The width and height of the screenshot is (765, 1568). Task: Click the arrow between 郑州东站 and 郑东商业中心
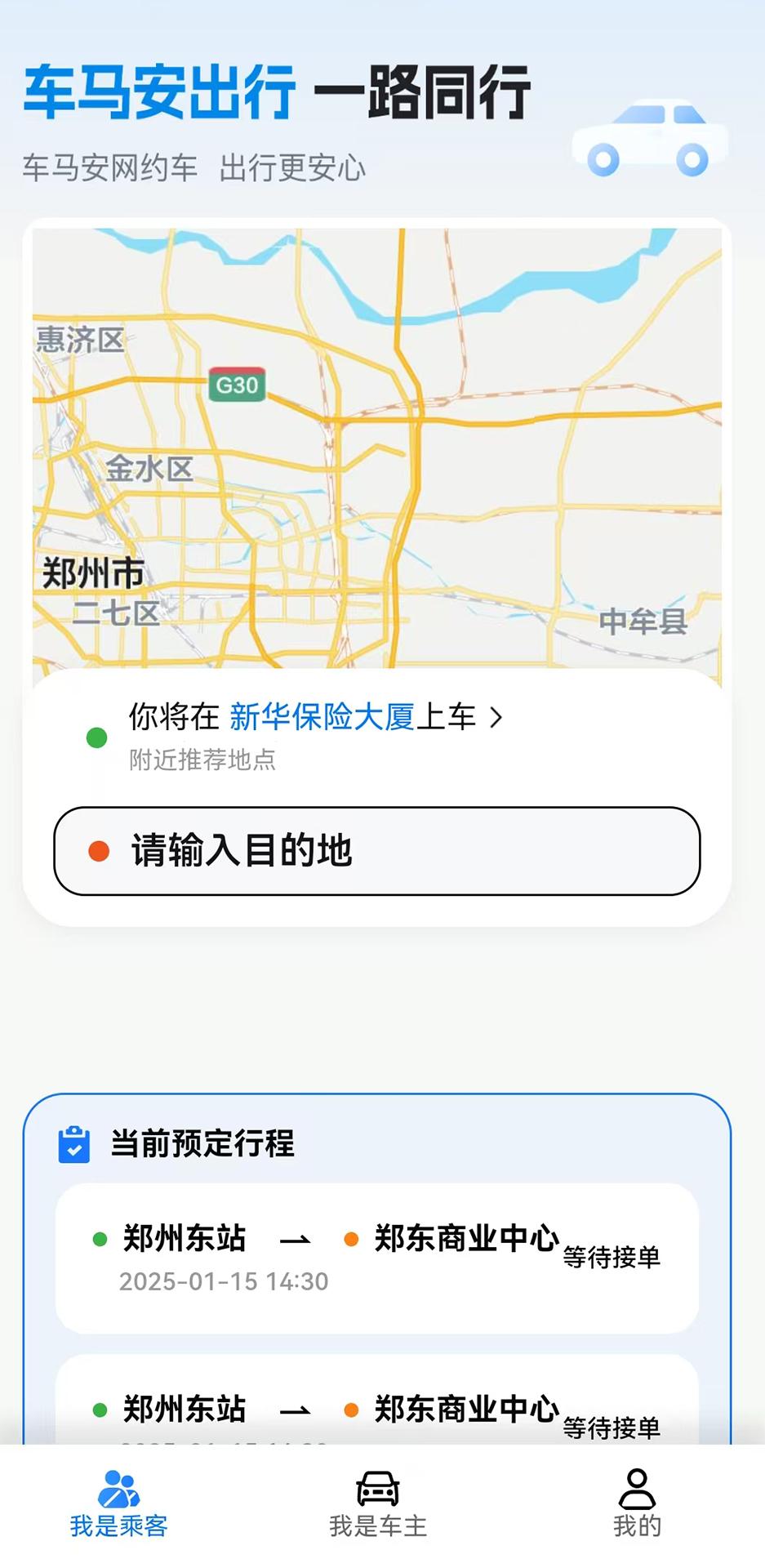[x=296, y=1239]
